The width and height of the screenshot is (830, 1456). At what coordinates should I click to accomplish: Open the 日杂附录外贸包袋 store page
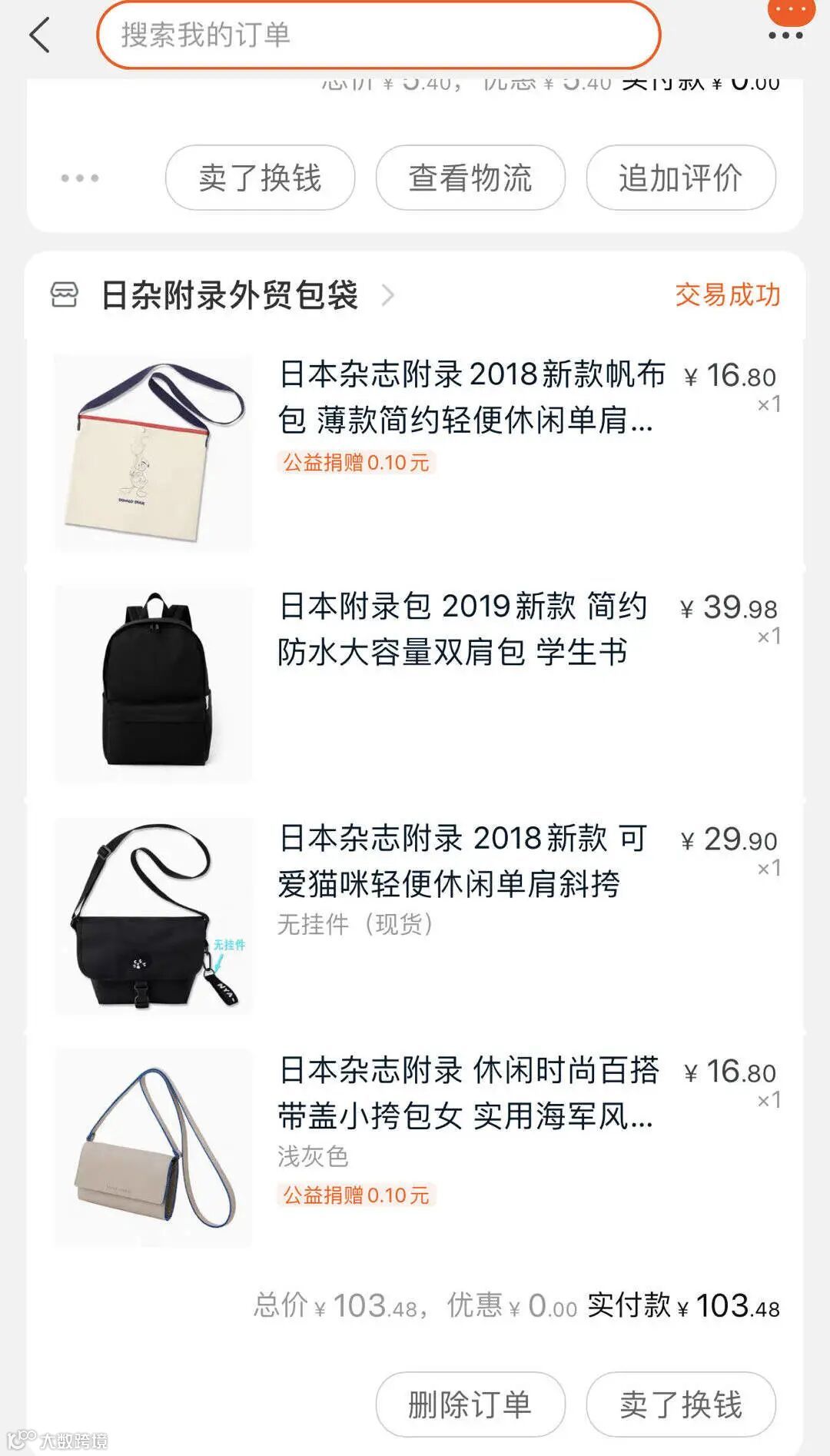(x=229, y=295)
